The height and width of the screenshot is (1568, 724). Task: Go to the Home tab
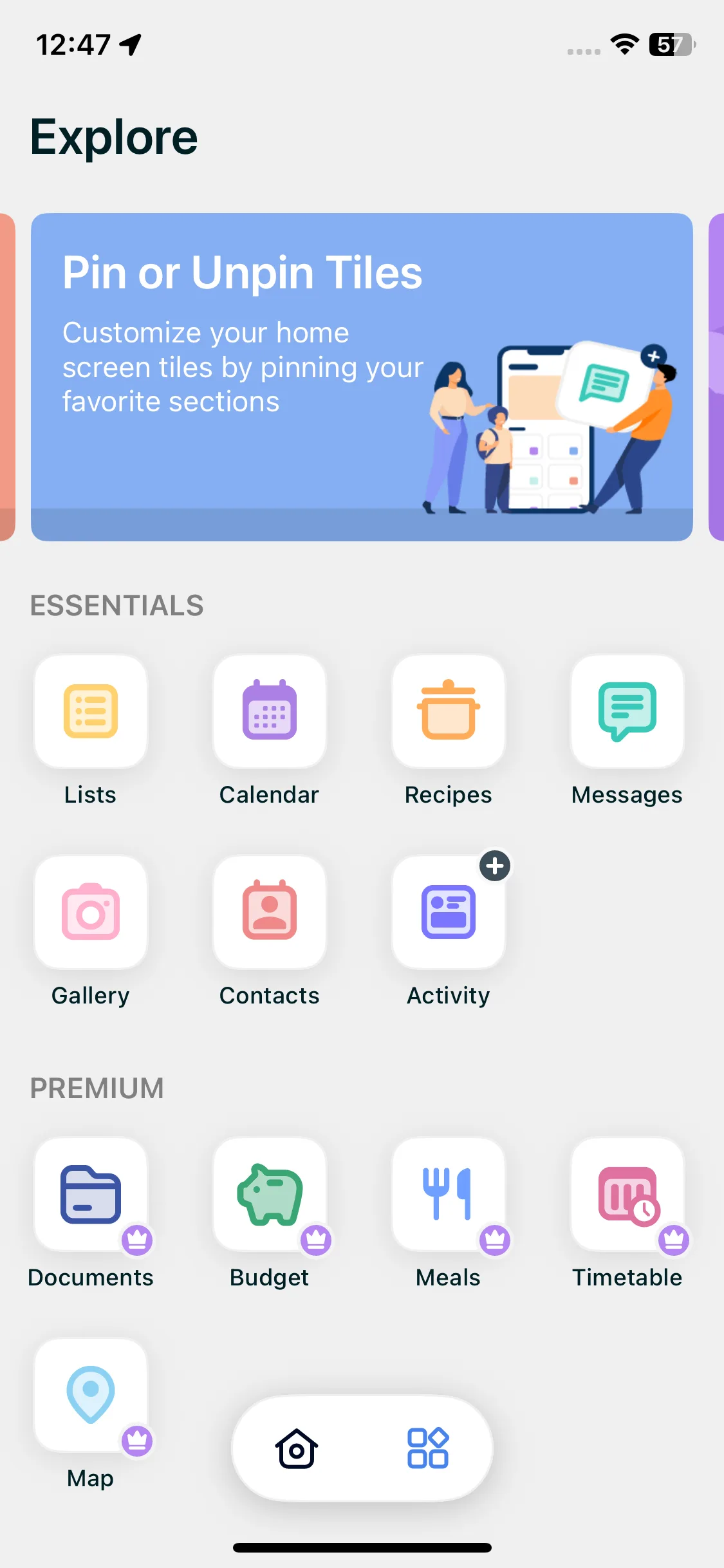tap(297, 1449)
